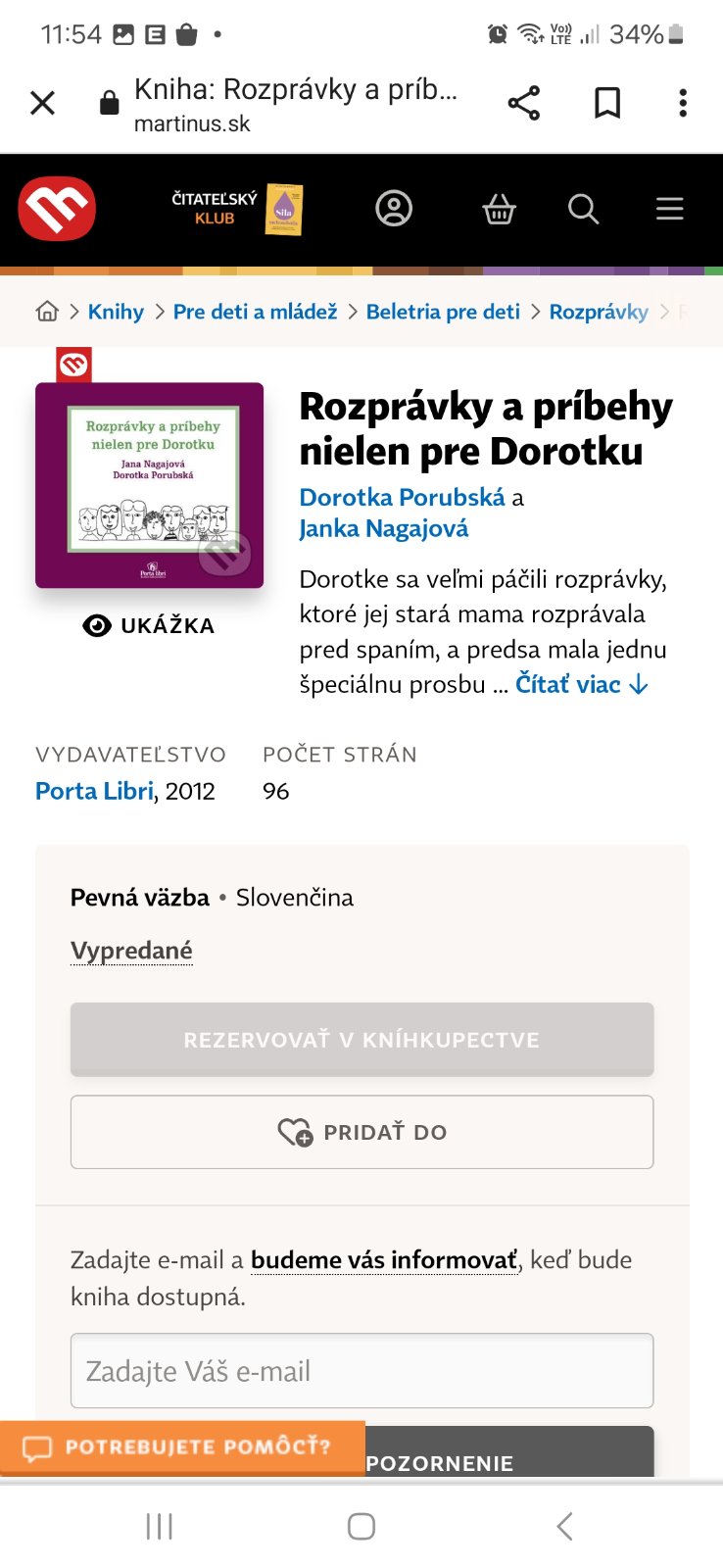Close the browser custom tab
The height and width of the screenshot is (1568, 723).
pyautogui.click(x=43, y=103)
